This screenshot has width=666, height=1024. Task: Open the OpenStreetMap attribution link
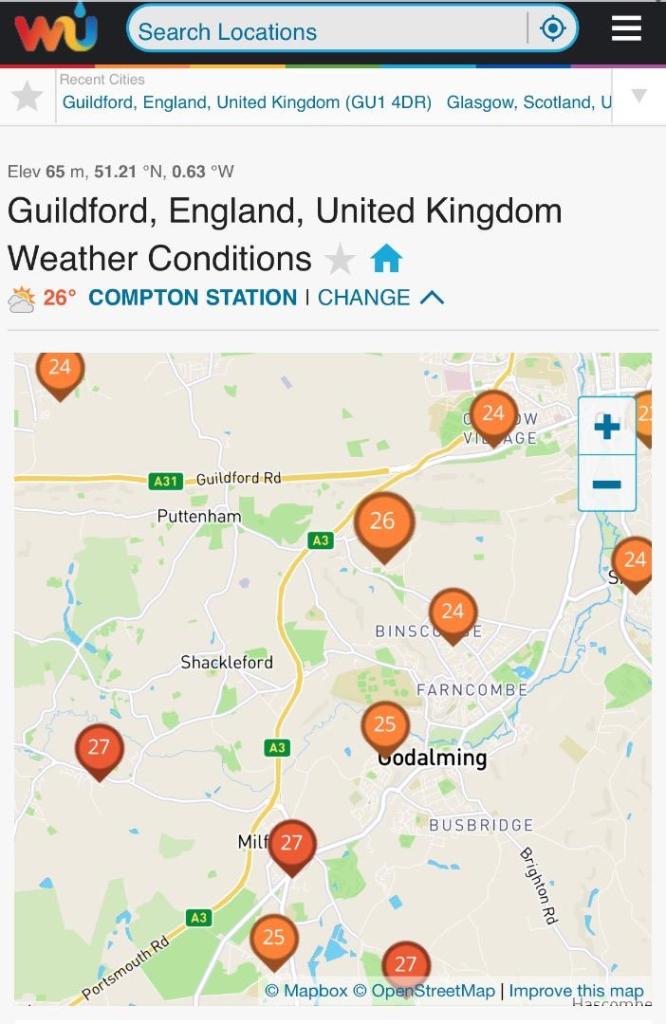[433, 991]
